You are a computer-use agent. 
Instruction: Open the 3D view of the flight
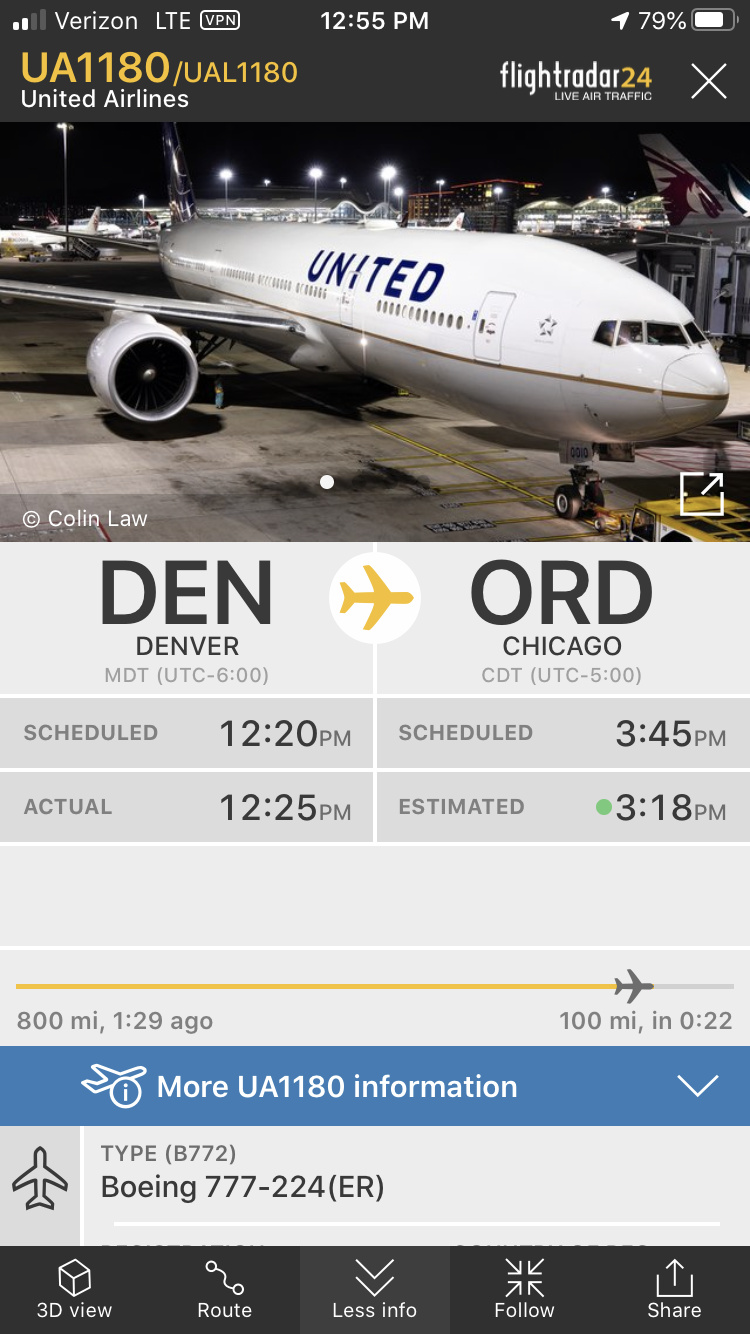tap(75, 1289)
